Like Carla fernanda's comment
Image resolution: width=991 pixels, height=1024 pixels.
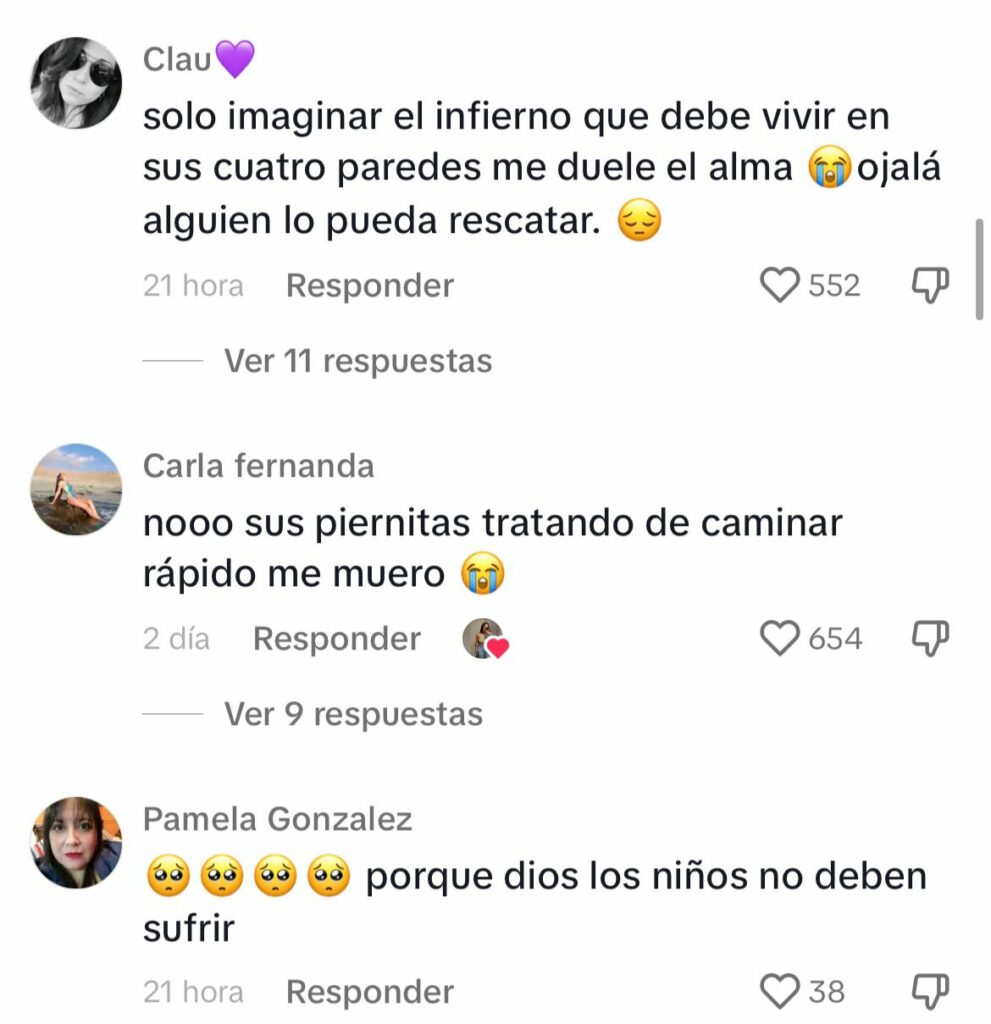tap(780, 638)
